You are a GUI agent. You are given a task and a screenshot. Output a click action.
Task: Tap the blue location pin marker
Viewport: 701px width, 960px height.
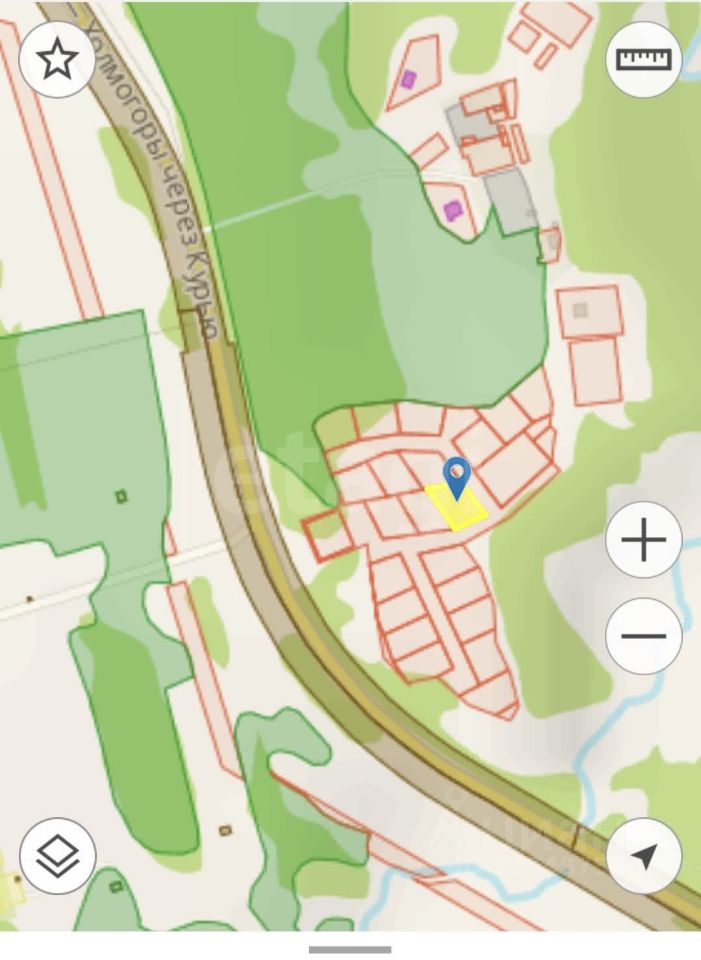pos(457,476)
